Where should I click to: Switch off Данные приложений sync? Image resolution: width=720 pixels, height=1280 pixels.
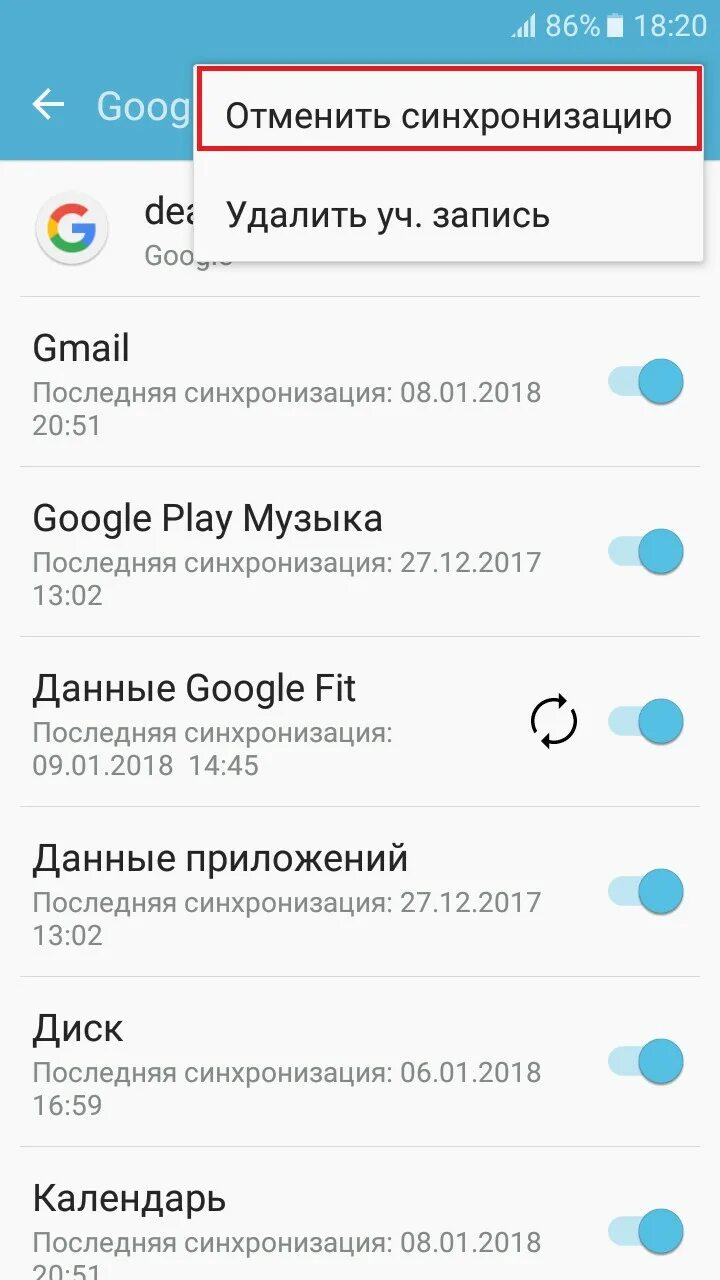click(x=647, y=891)
